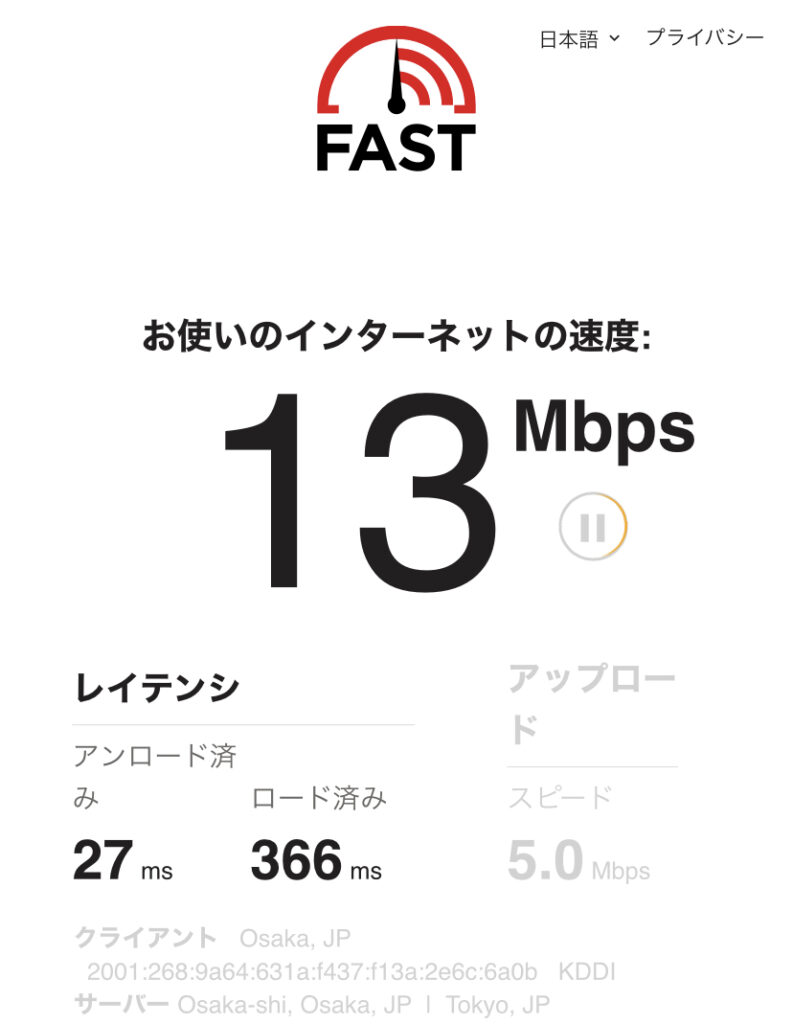Screen dimensions: 793x1024
Task: Open the プライバシー link
Action: [x=704, y=38]
